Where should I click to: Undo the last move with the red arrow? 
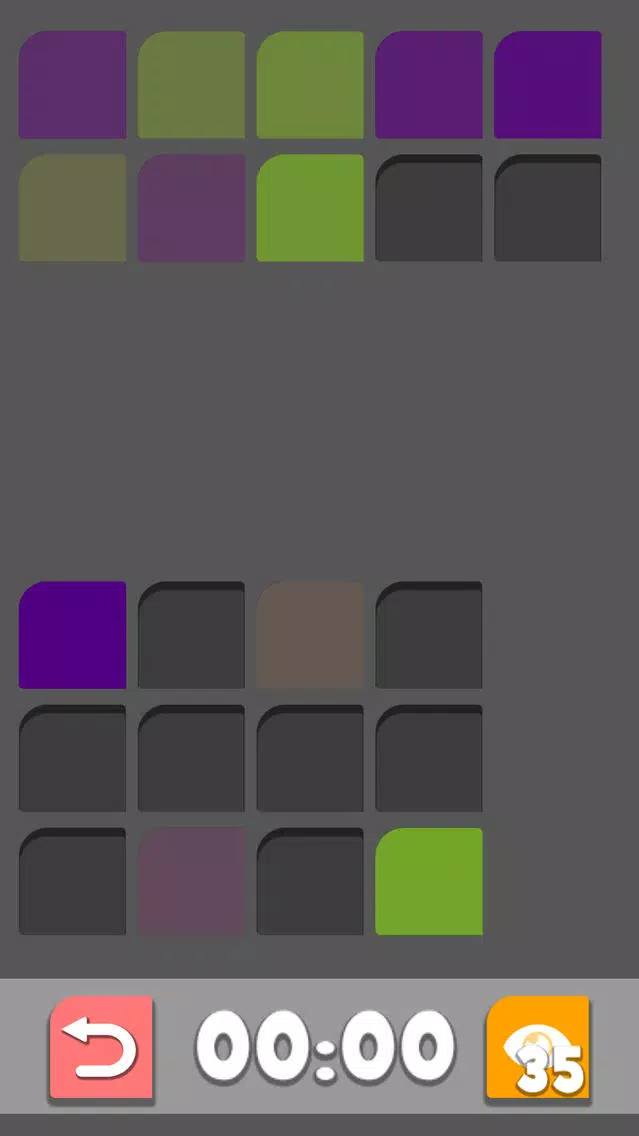[101, 1048]
